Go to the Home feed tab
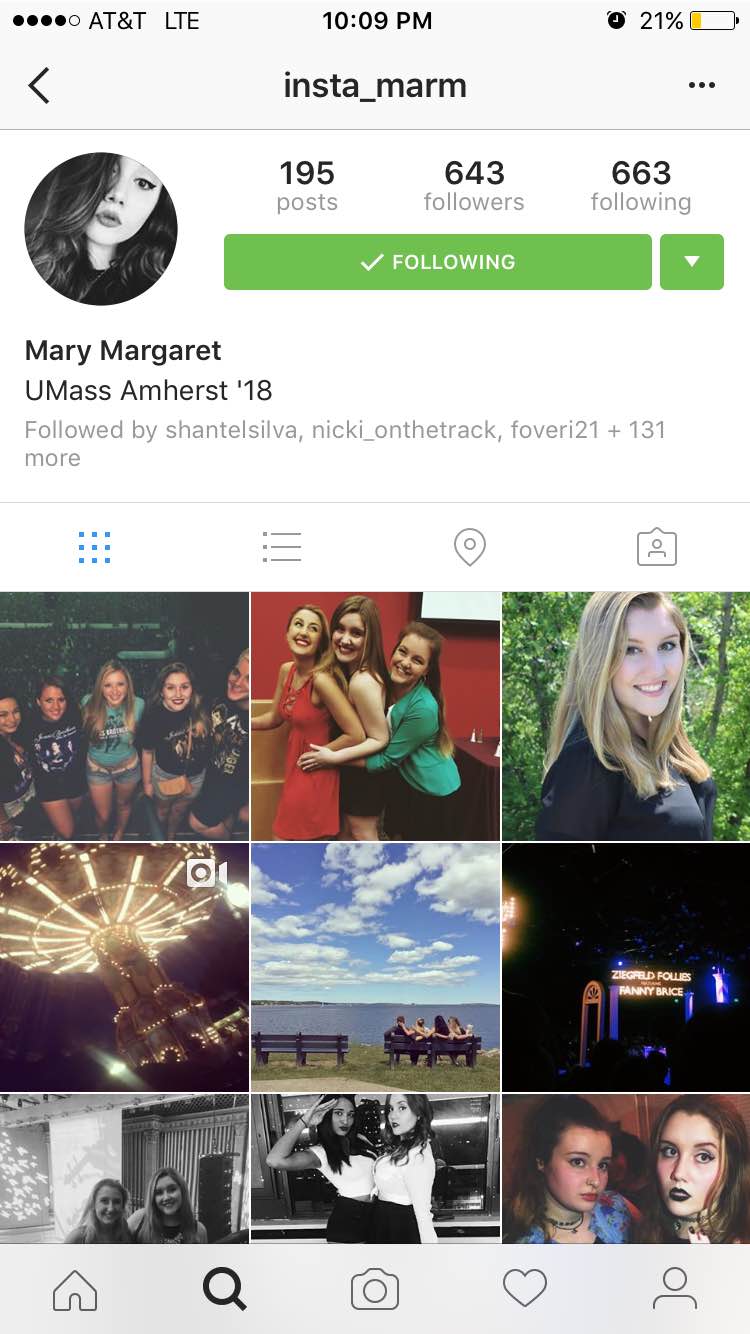 (75, 1289)
